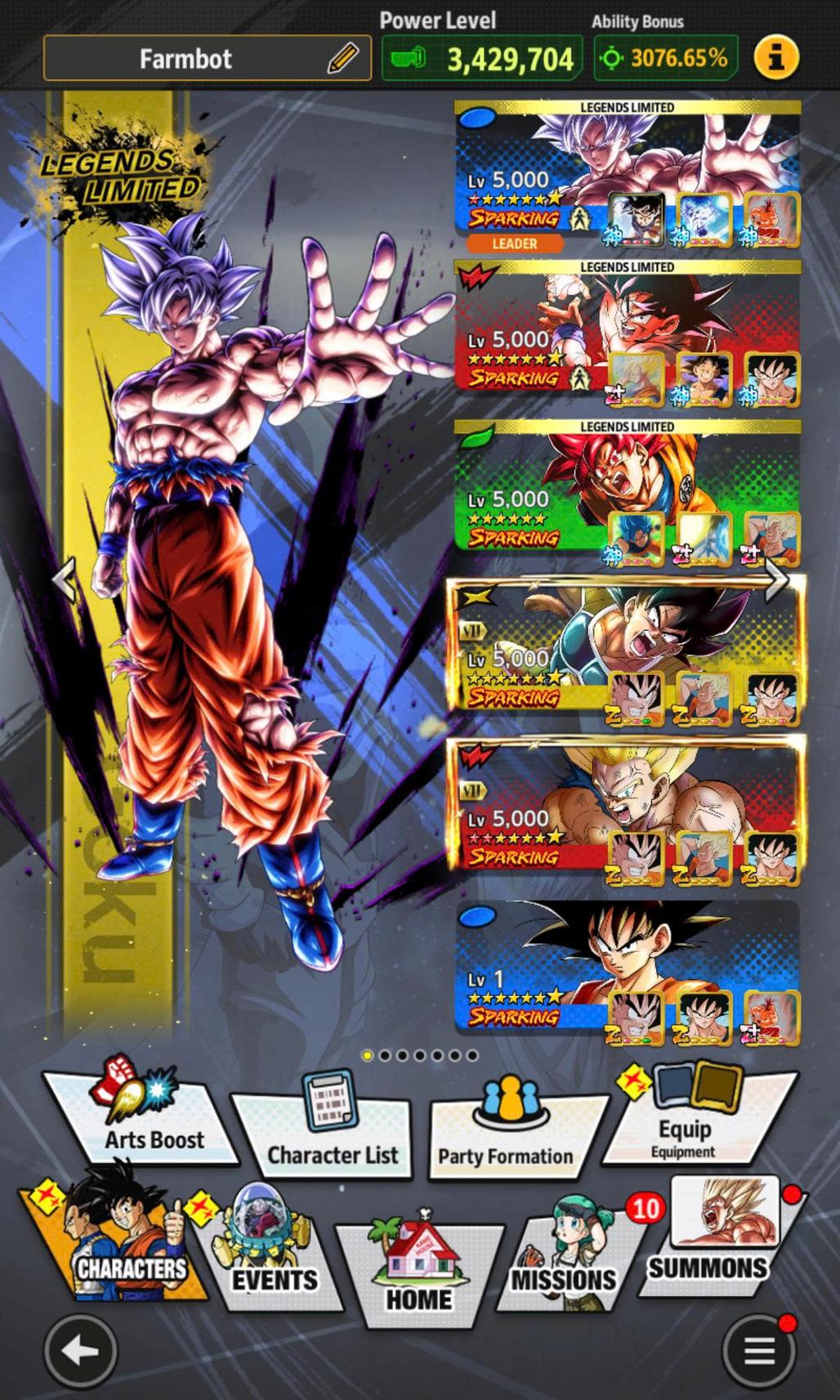Go to the previous party with left arrow

tap(65, 579)
